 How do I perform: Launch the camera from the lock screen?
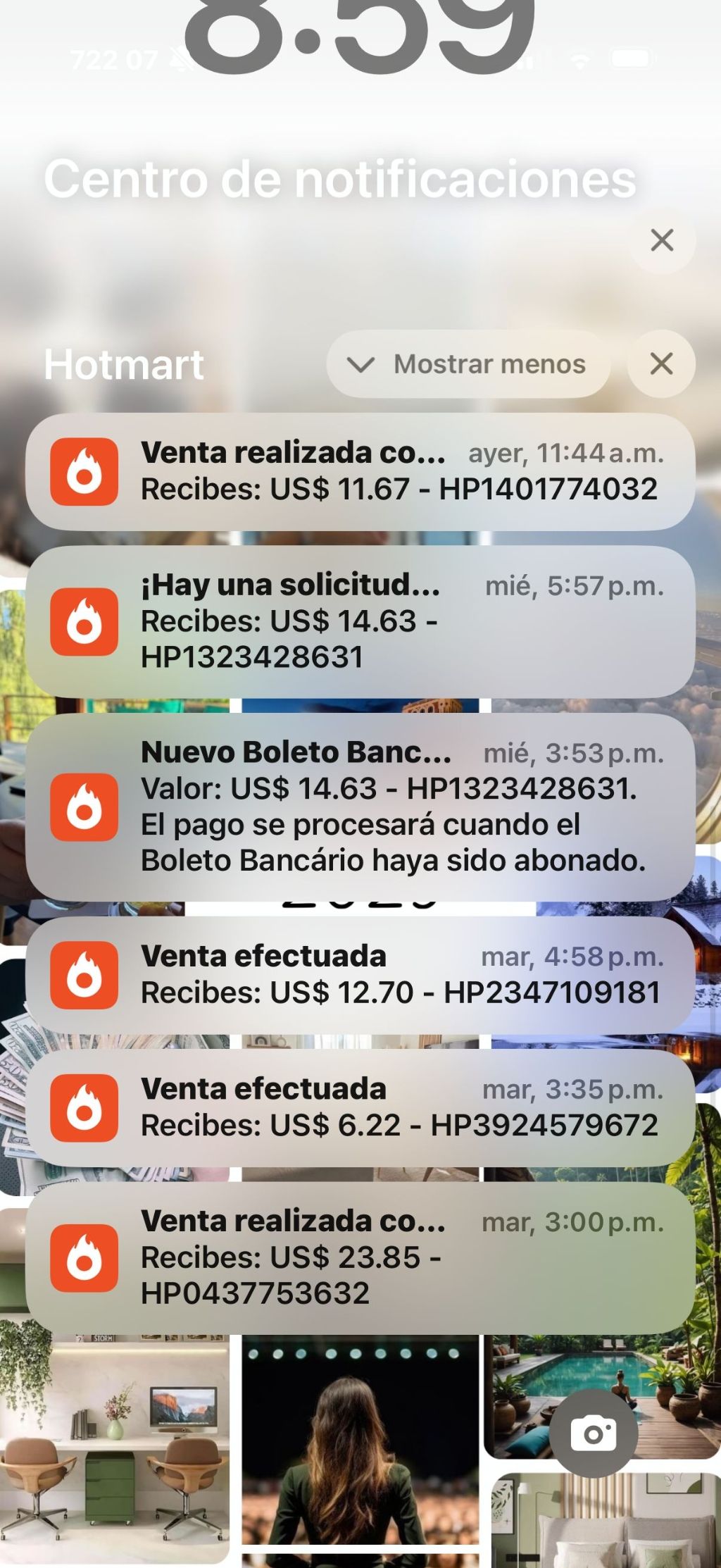593,1433
